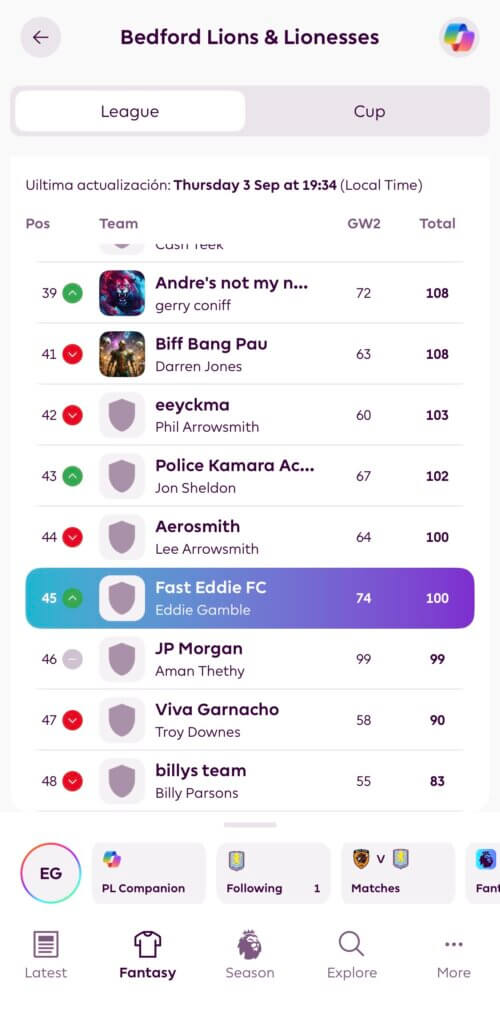Open Biff Bang Pau team
The width and height of the screenshot is (500, 1024).
click(x=250, y=354)
